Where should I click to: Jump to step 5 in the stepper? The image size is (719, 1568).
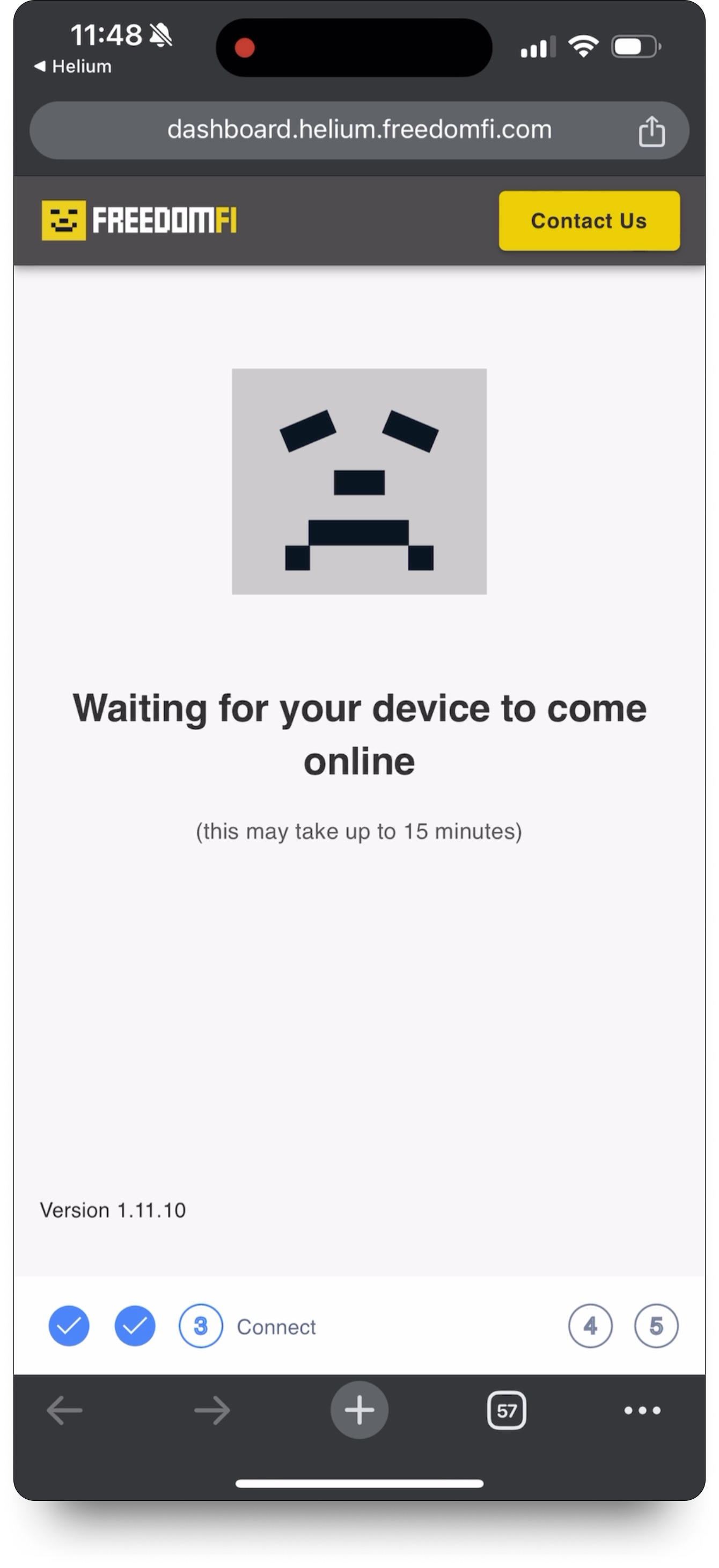(x=656, y=1326)
